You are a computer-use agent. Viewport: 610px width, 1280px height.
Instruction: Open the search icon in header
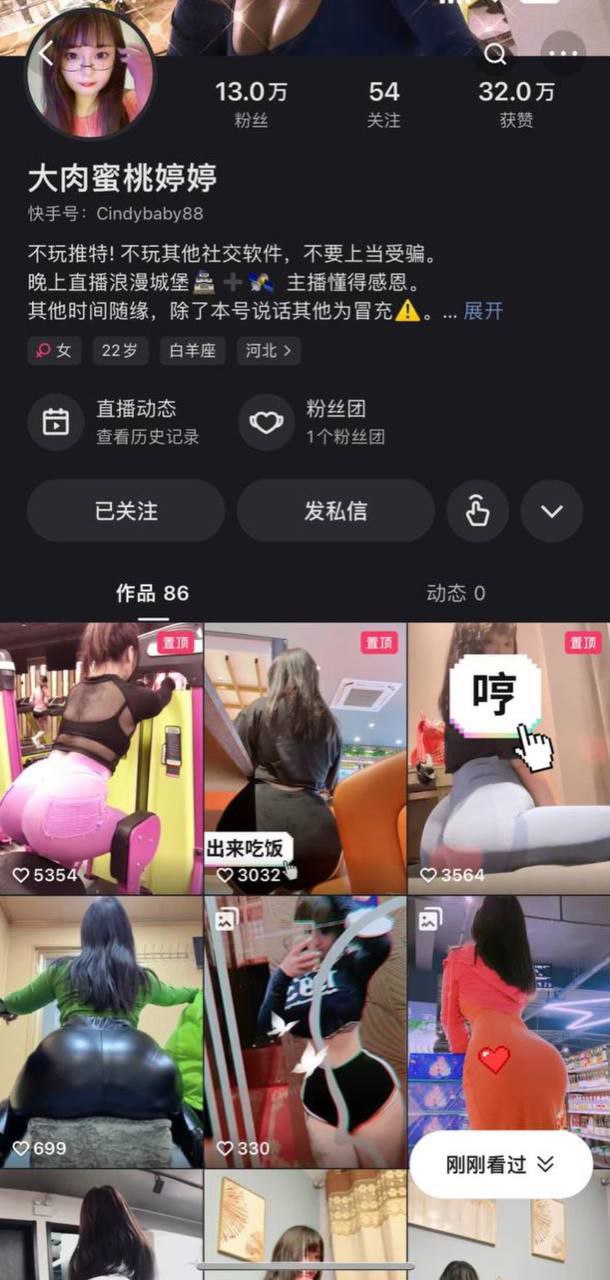tap(495, 54)
